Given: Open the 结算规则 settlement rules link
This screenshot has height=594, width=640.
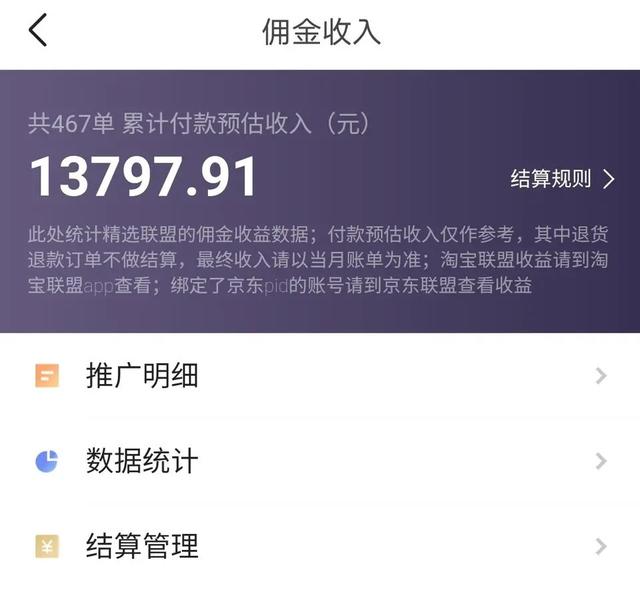Looking at the screenshot, I should tap(563, 180).
